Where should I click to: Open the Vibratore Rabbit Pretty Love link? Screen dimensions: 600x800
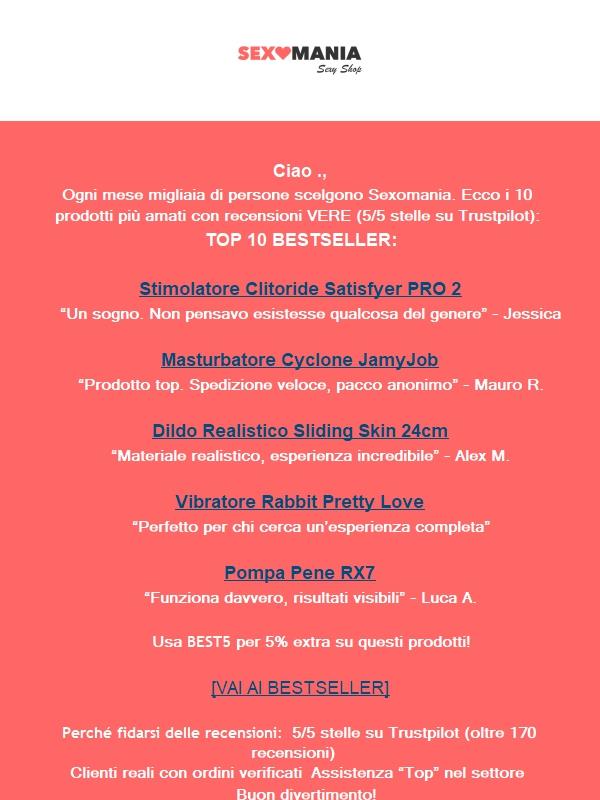[x=300, y=502]
